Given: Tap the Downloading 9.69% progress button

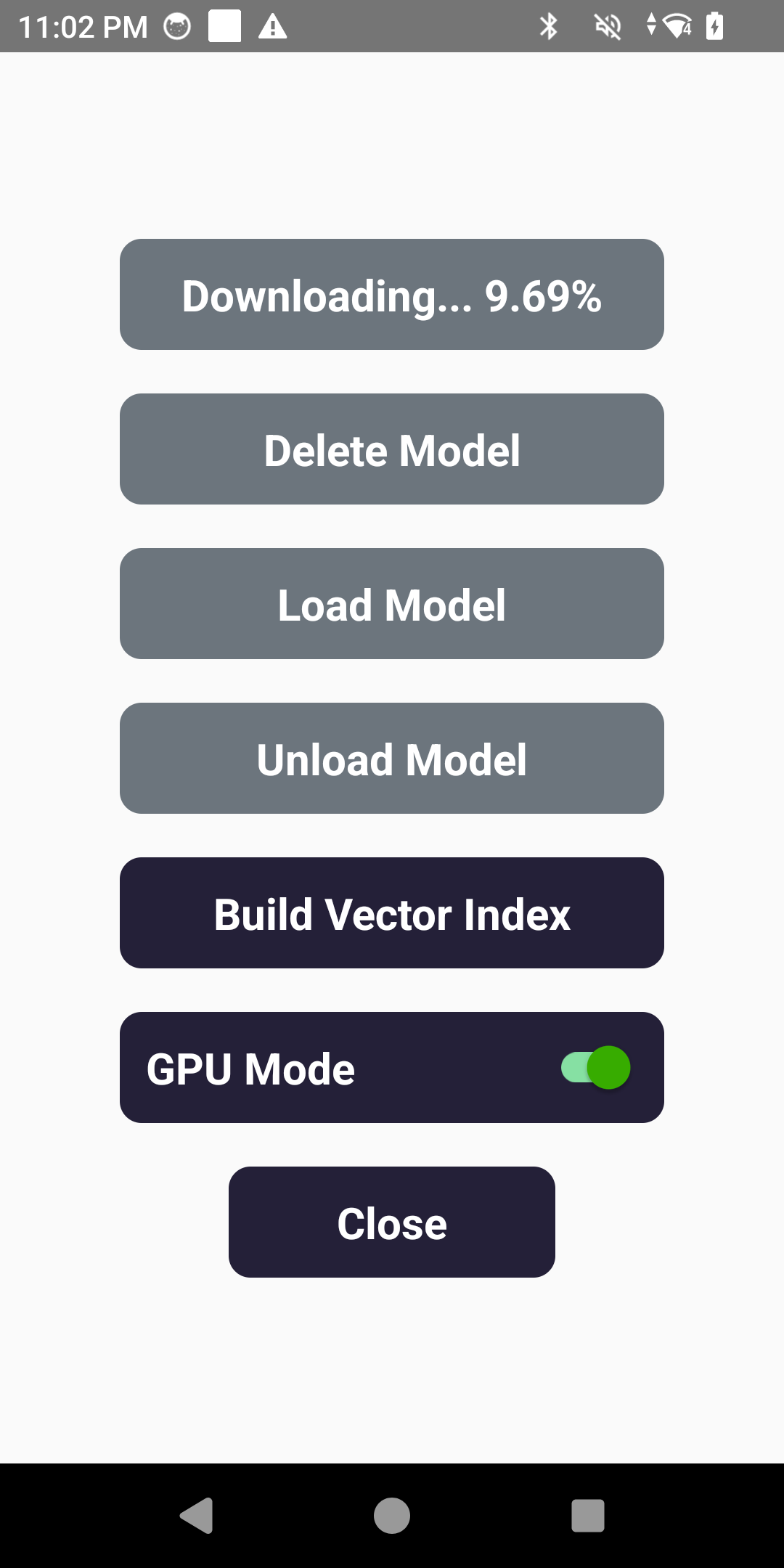Looking at the screenshot, I should (392, 294).
